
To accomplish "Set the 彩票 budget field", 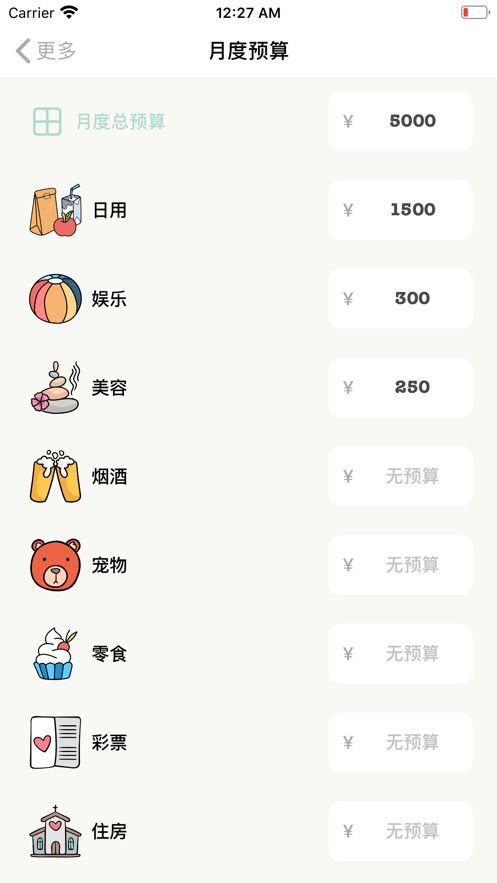I will [x=401, y=742].
